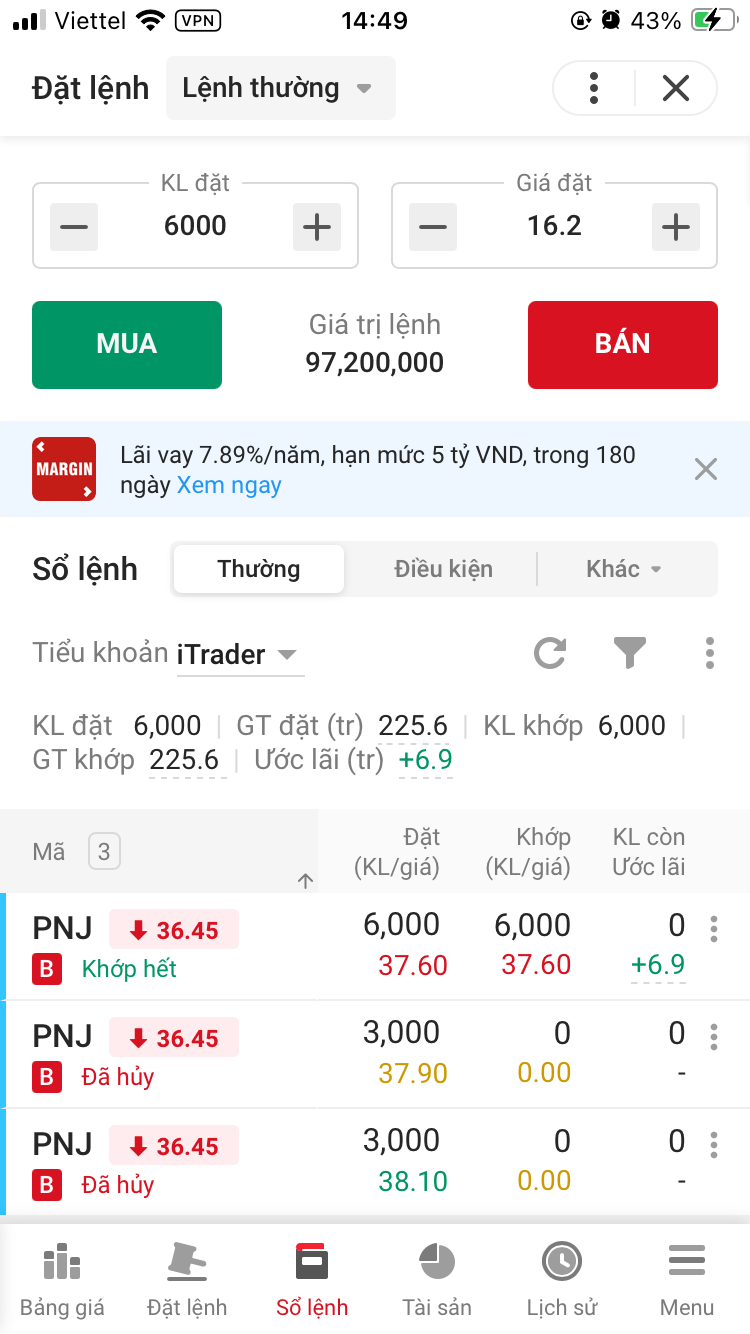This screenshot has width=750, height=1334.
Task: Dismiss the margin loan banner
Action: coord(706,469)
